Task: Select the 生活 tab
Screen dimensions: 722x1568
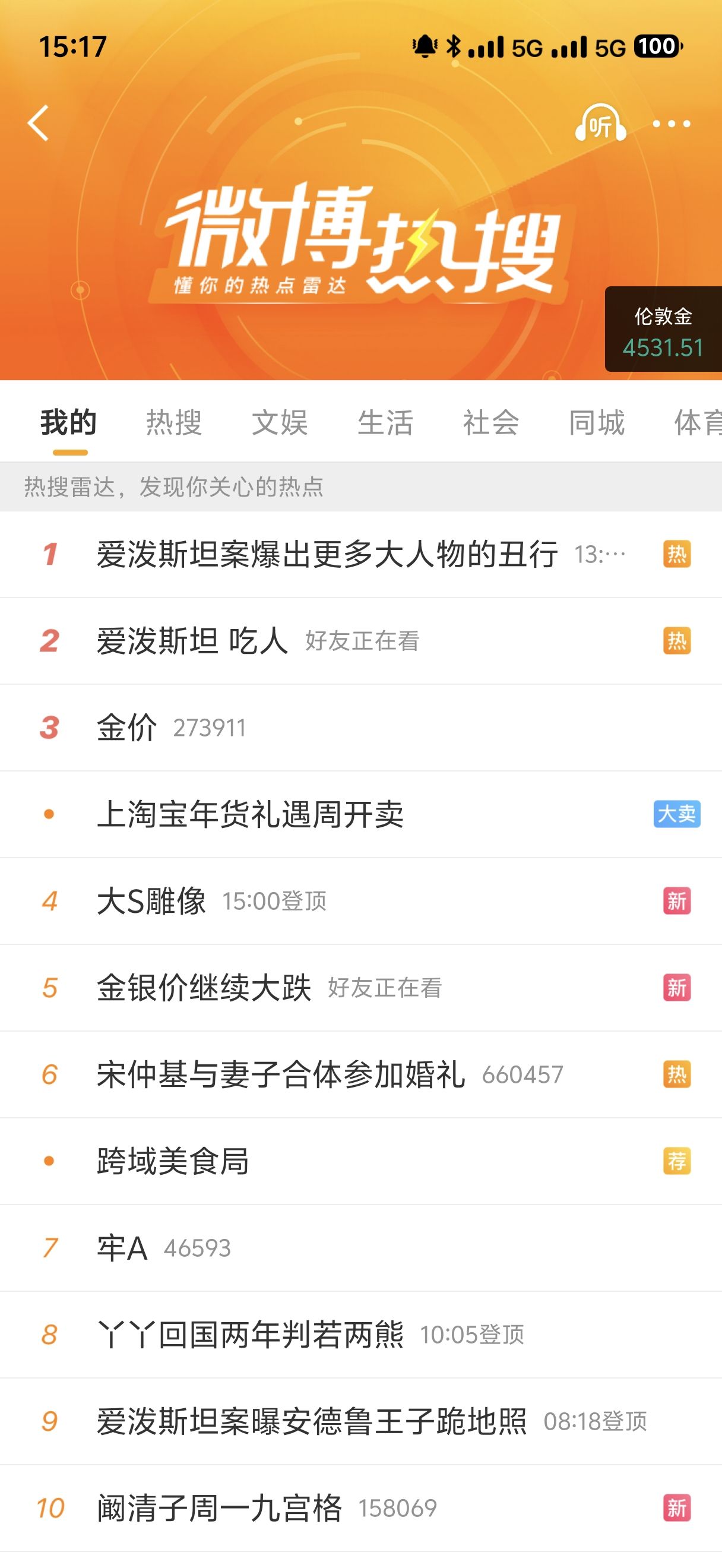Action: (385, 422)
